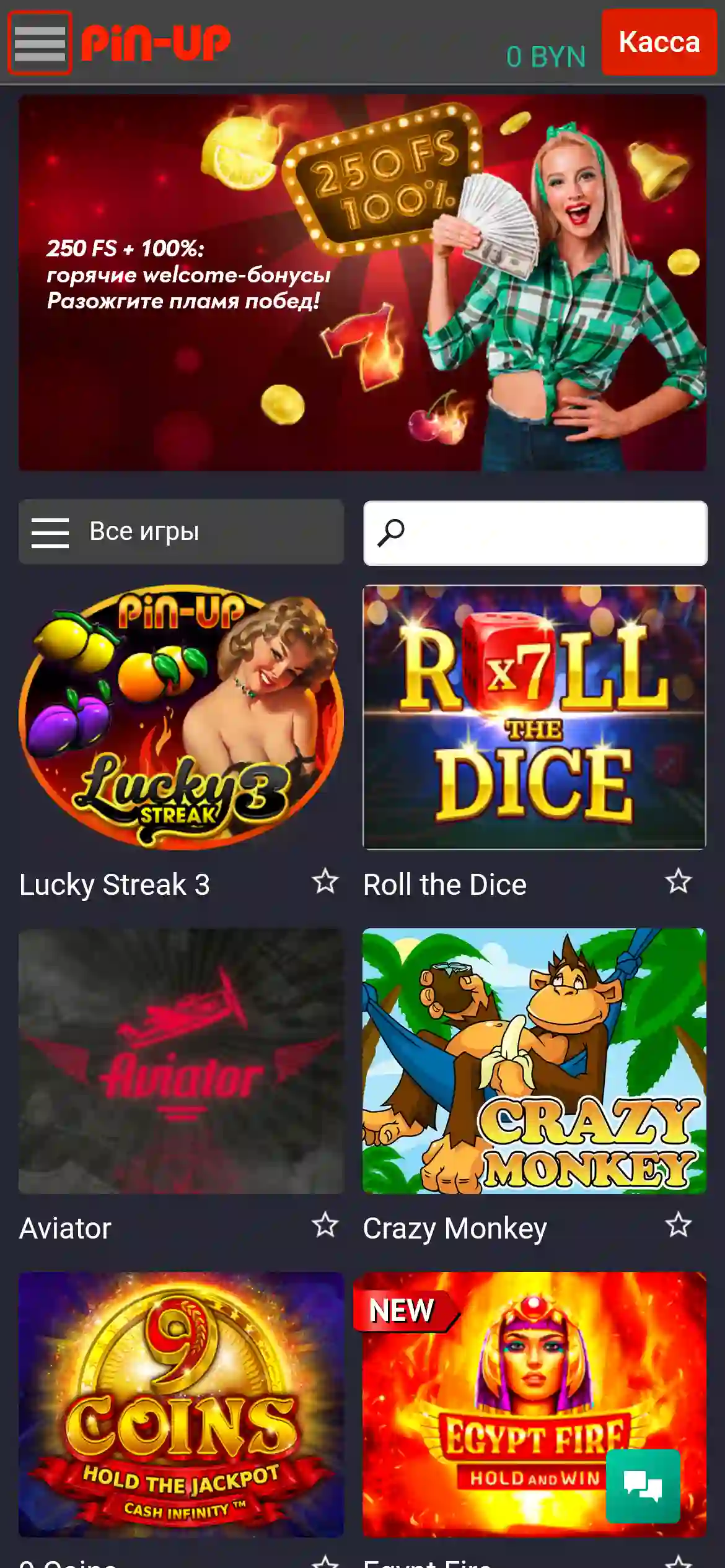Add Lucky Streak 3 to favorites
The width and height of the screenshot is (725, 1568).
click(x=325, y=881)
